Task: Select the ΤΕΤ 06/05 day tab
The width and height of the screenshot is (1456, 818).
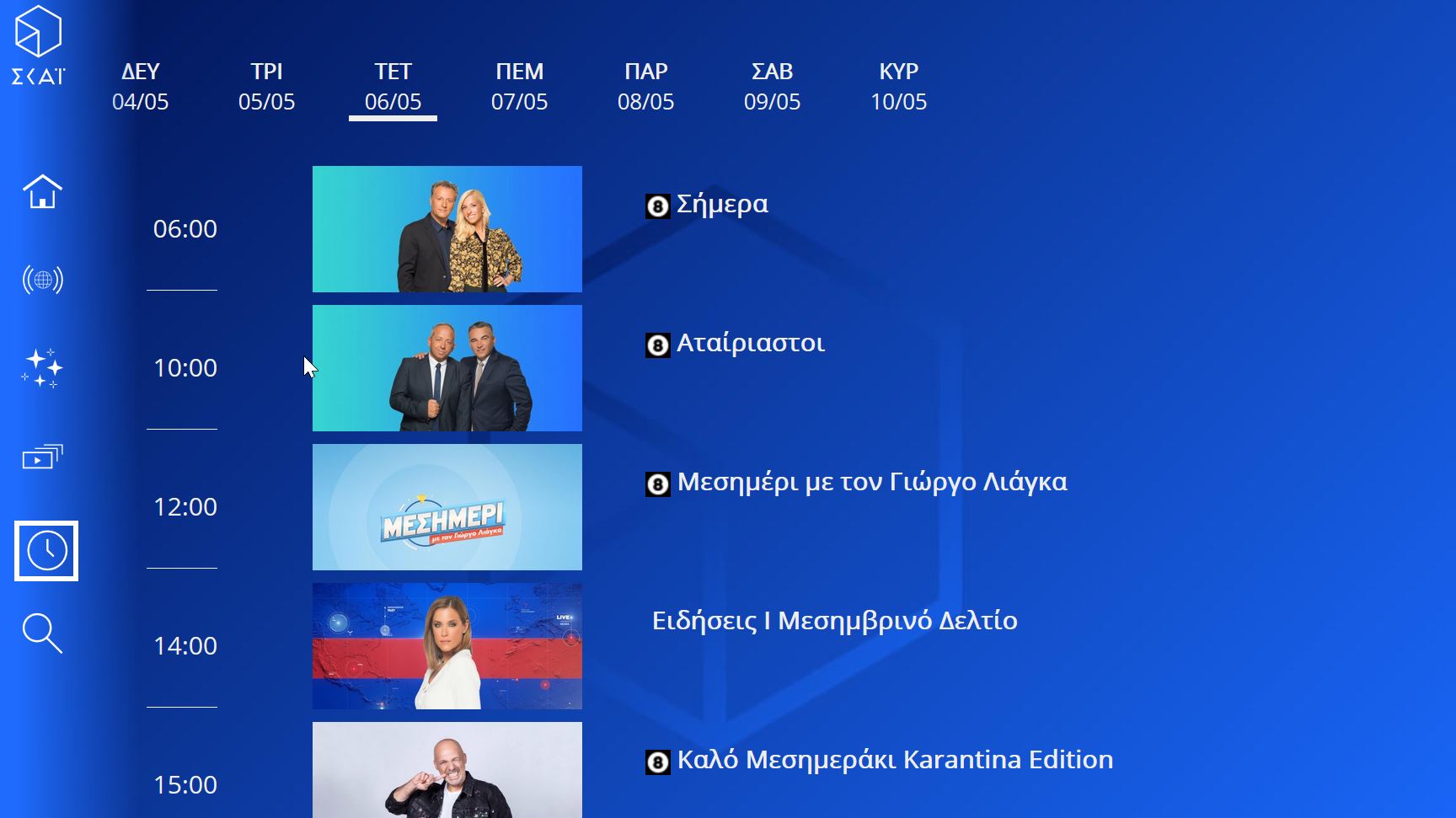Action: click(393, 87)
